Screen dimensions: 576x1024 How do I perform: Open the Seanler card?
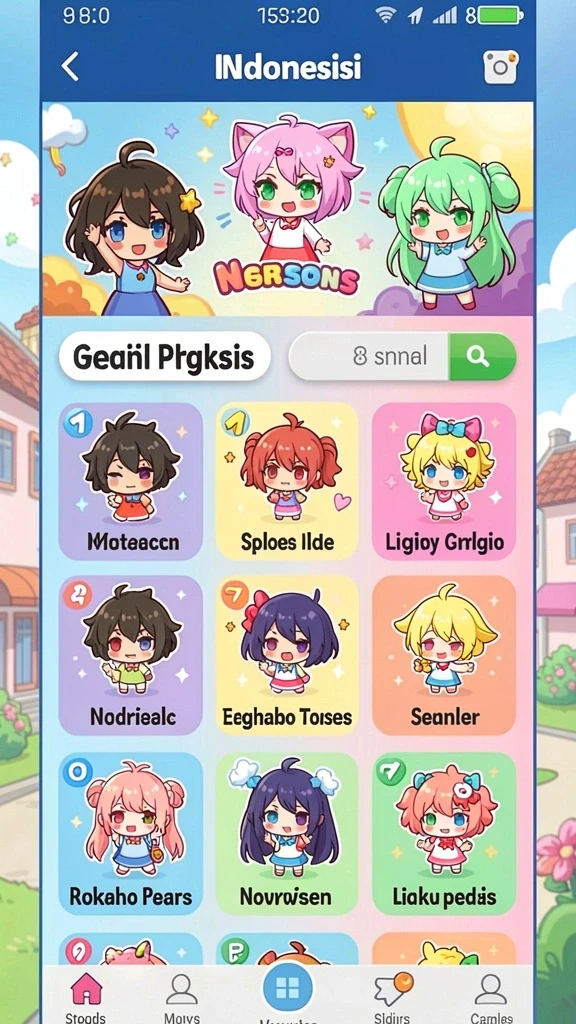pyautogui.click(x=444, y=655)
